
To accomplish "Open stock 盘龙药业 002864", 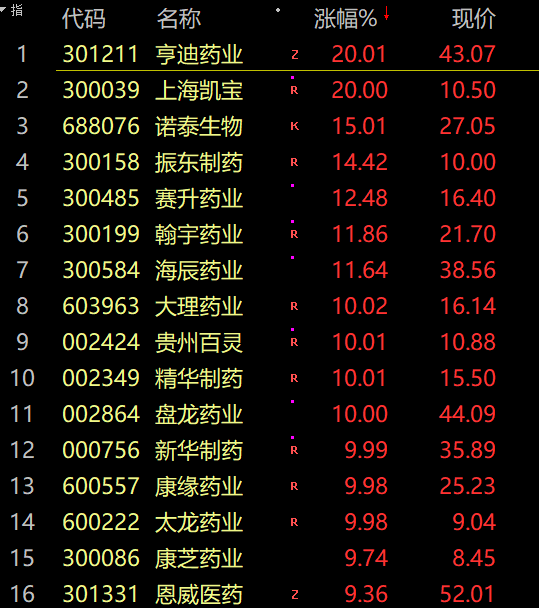I will [x=270, y=414].
